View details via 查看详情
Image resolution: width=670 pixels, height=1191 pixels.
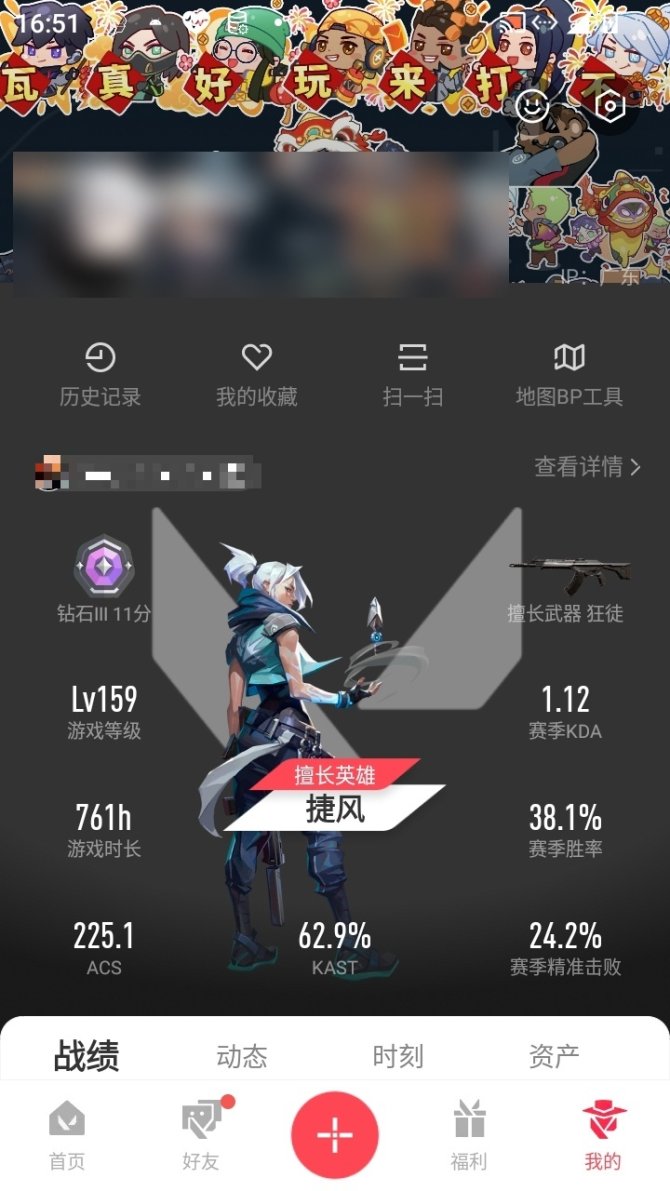pyautogui.click(x=587, y=466)
